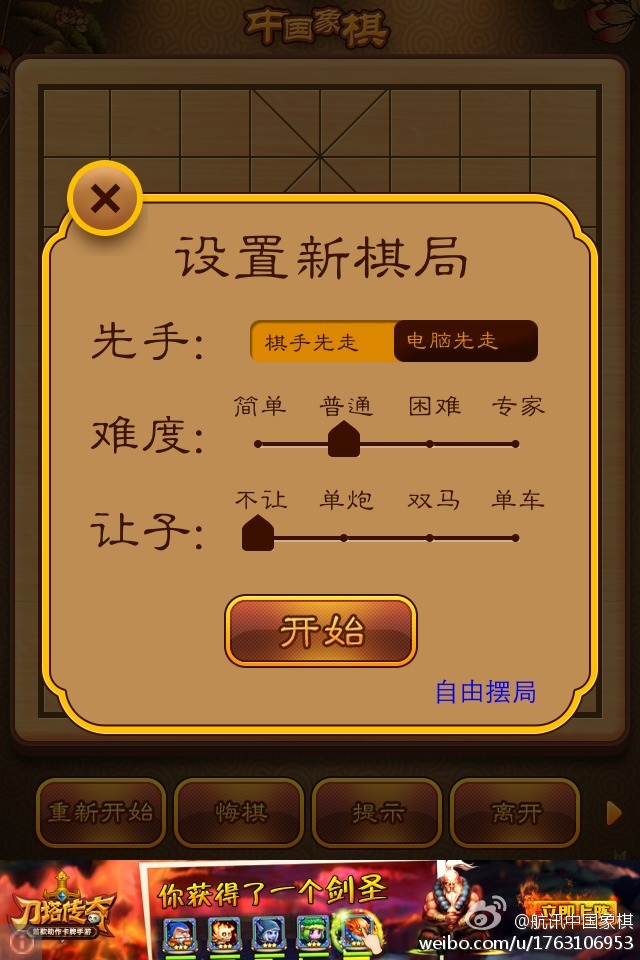This screenshot has width=640, height=960.
Task: Close the new game settings dialog
Action: (105, 199)
